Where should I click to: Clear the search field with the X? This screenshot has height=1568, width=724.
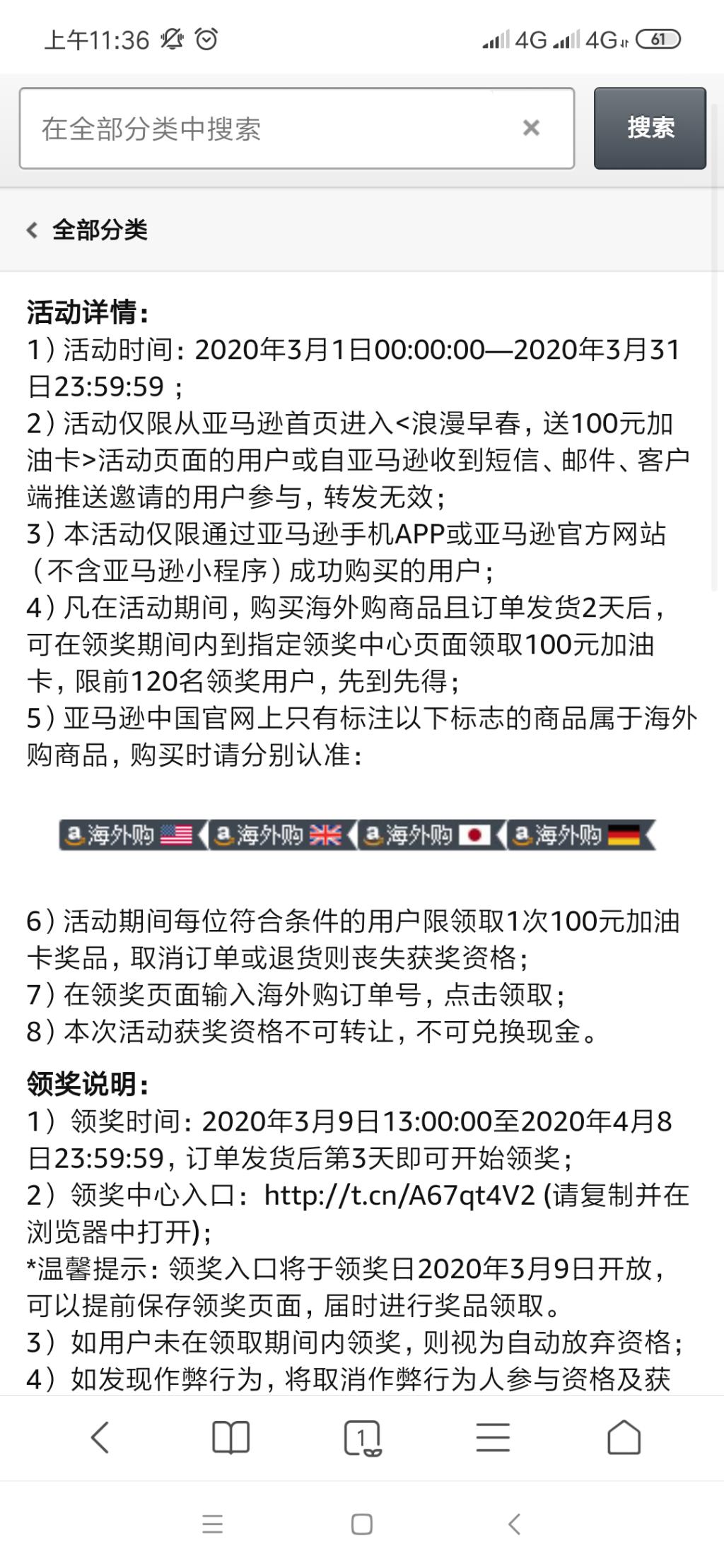(531, 128)
